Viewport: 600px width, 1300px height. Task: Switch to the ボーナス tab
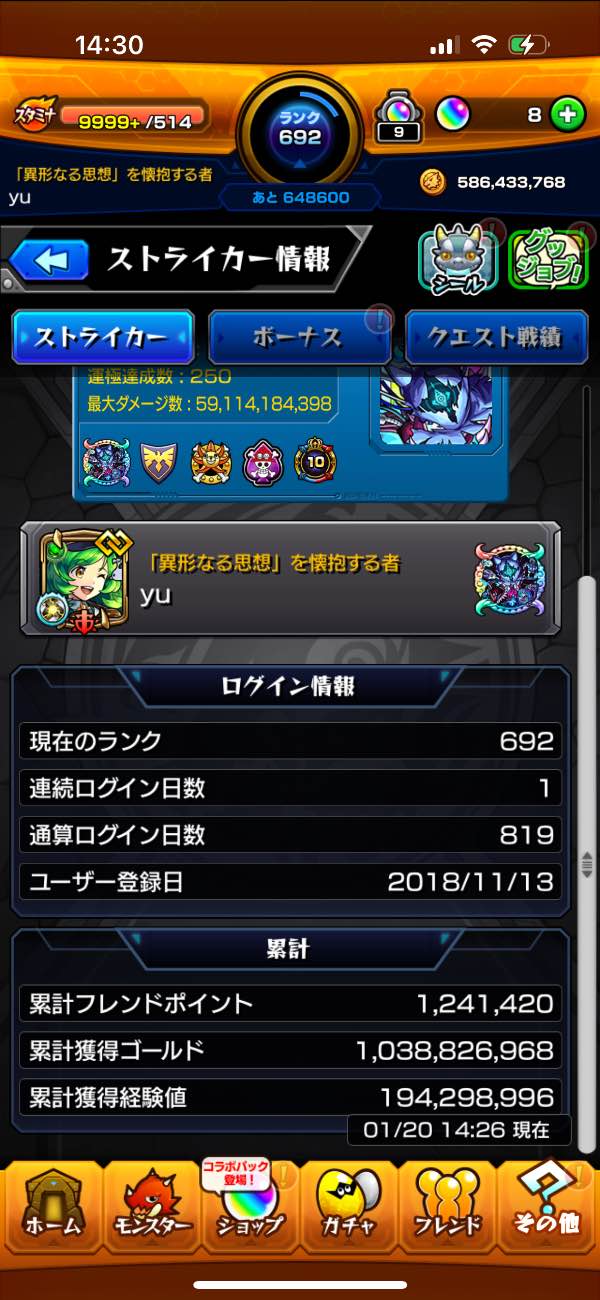(299, 337)
